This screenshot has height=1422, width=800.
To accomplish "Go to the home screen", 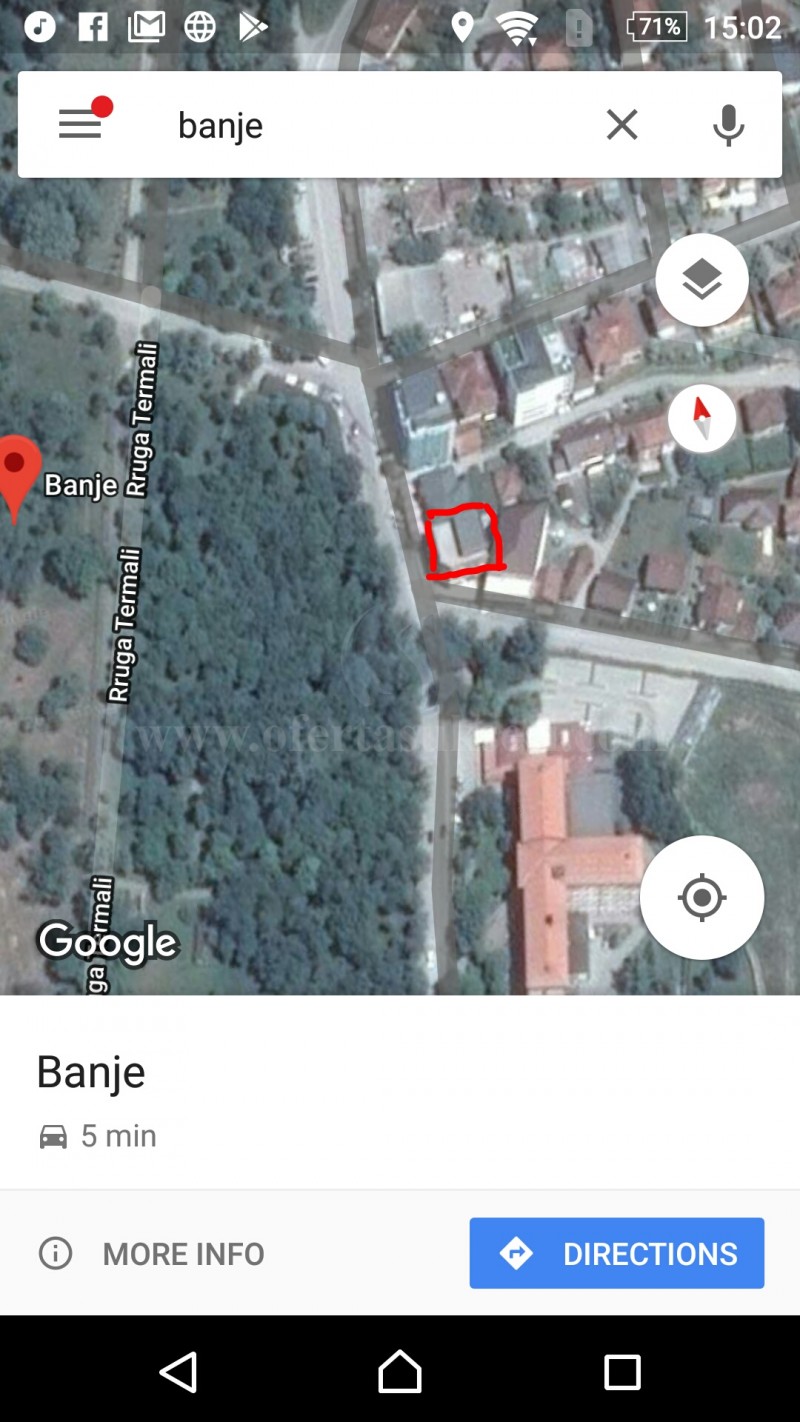I will (x=400, y=1372).
